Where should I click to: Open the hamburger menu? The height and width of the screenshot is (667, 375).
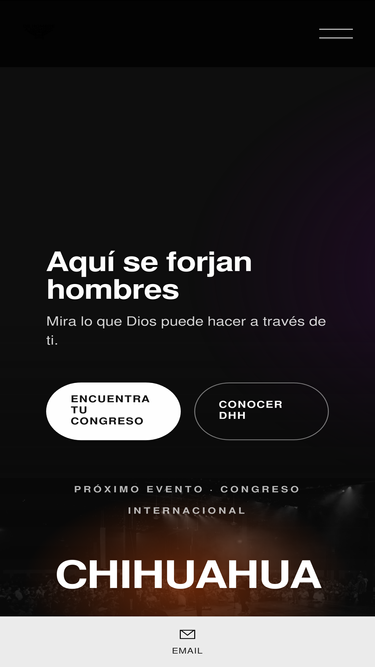click(x=336, y=34)
